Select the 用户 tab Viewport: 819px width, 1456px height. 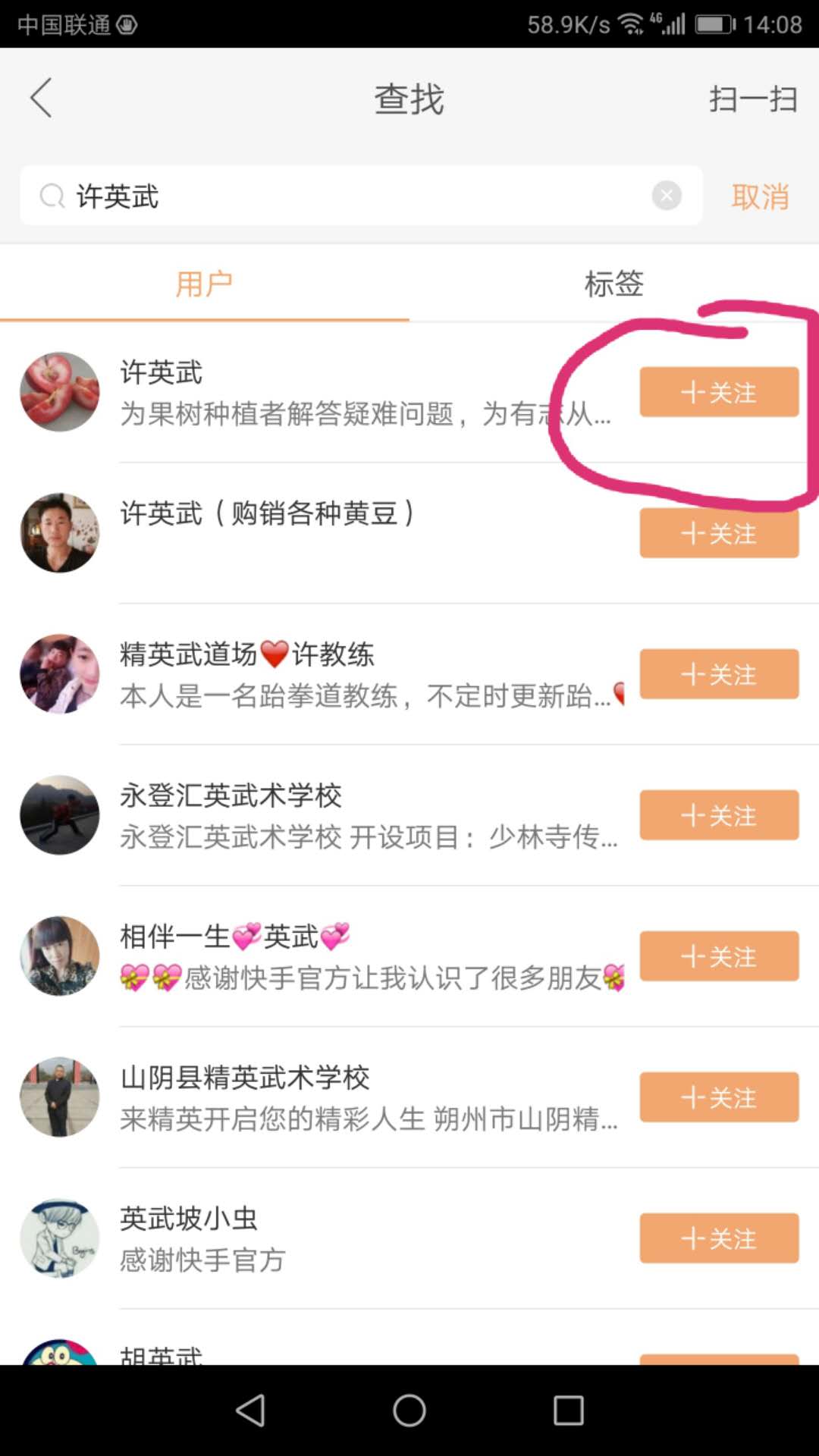(204, 284)
